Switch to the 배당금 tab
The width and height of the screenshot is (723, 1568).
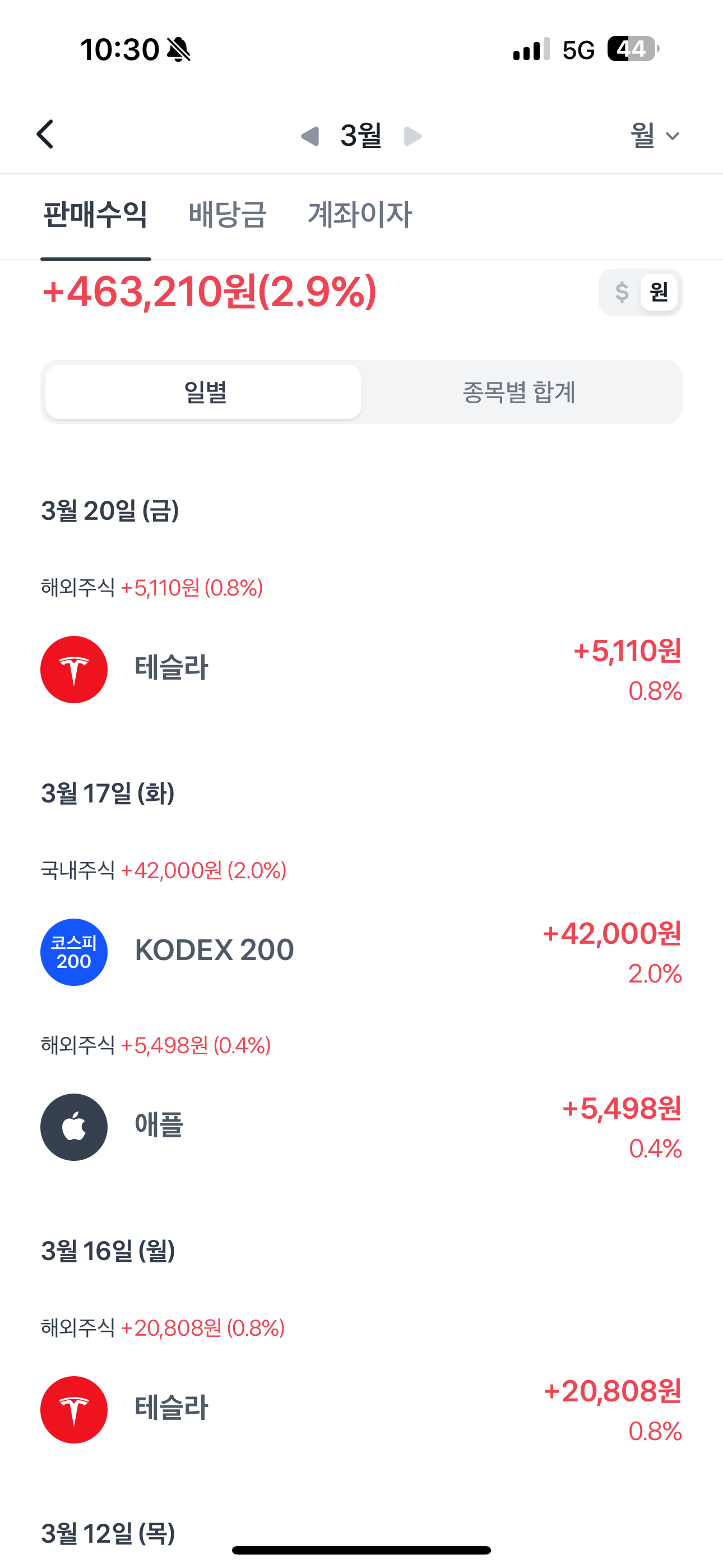pyautogui.click(x=228, y=214)
